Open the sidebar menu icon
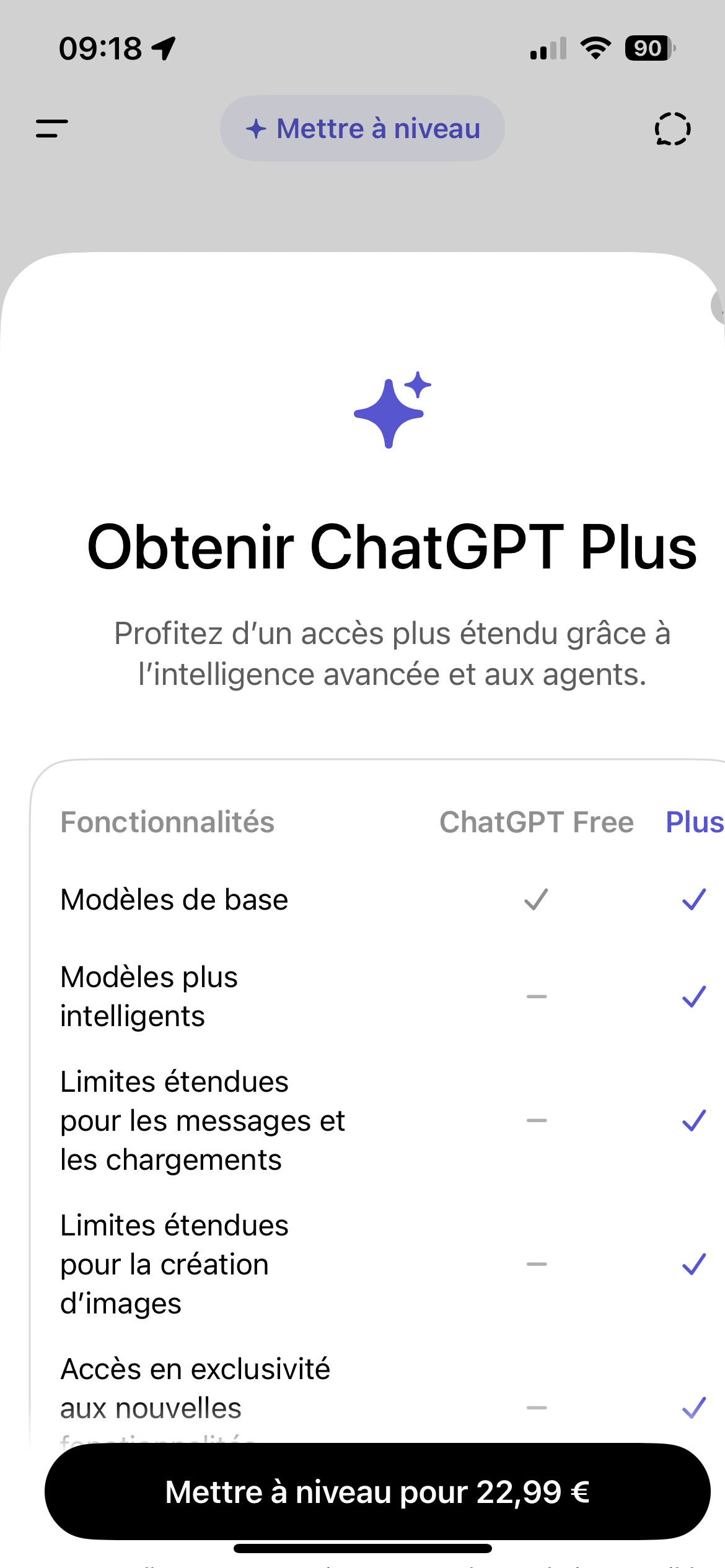Screen dimensions: 725x1568 pos(52,129)
